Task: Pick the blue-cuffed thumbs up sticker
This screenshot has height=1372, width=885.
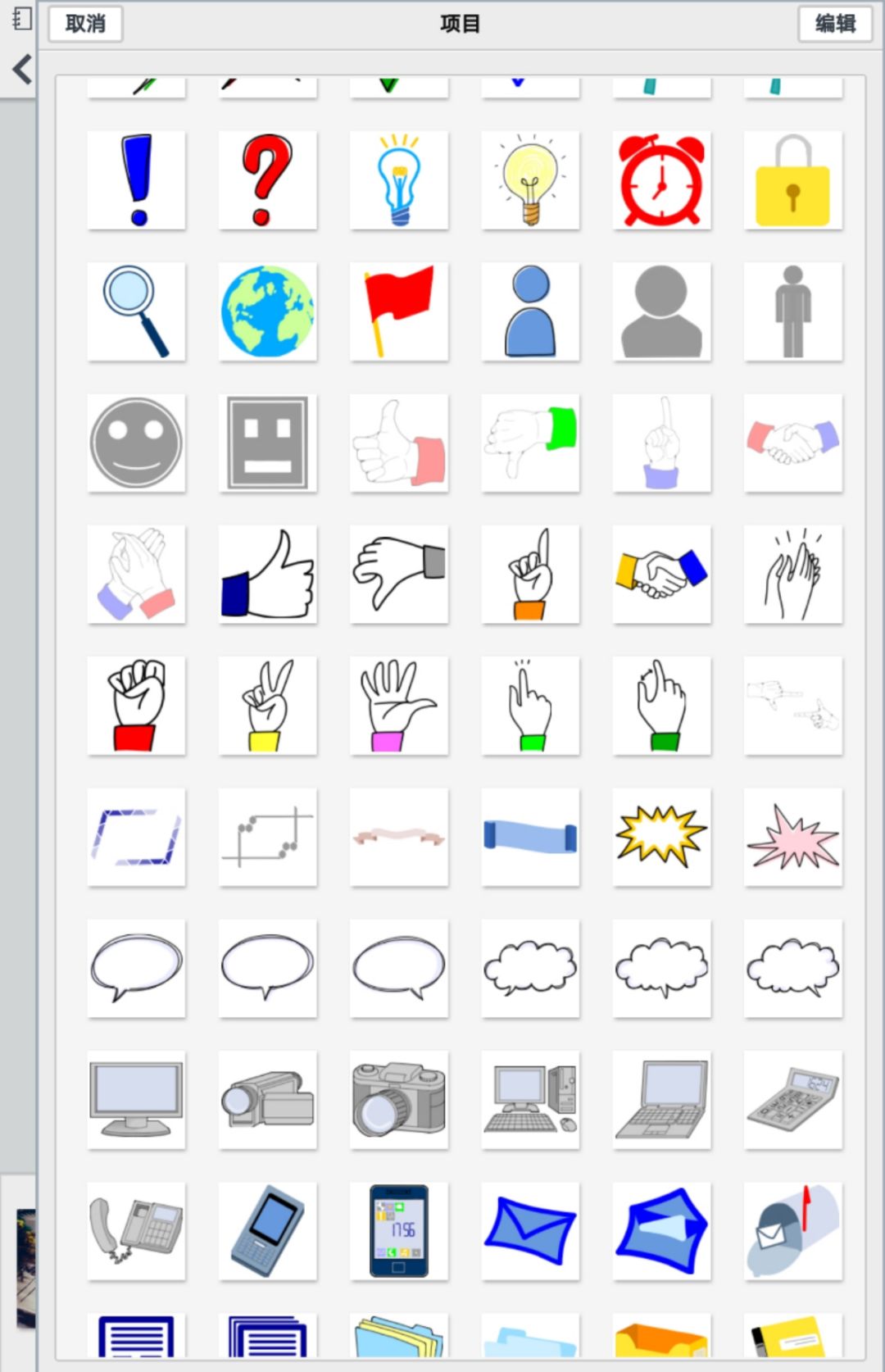Action: click(x=267, y=575)
